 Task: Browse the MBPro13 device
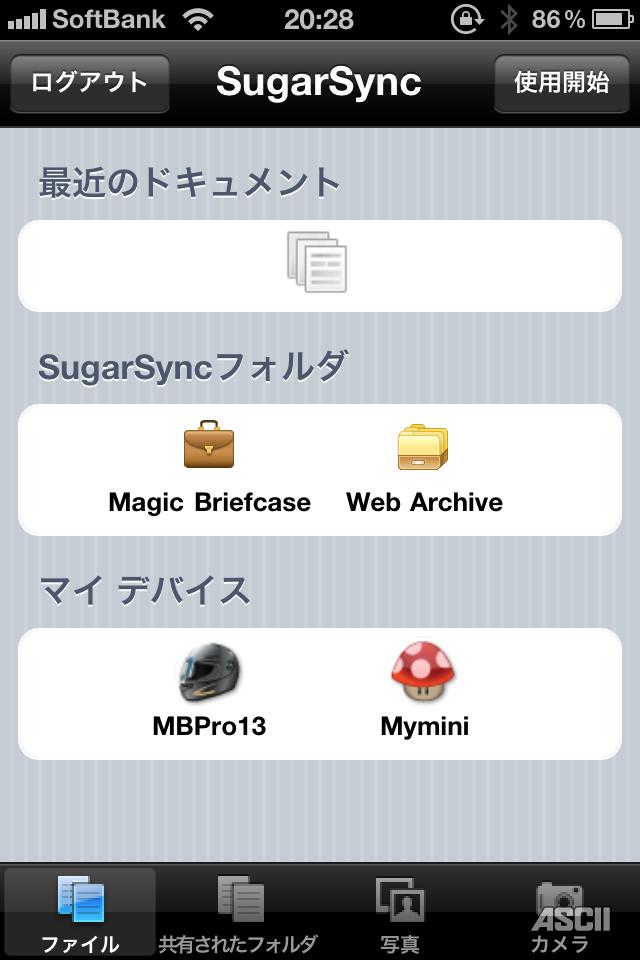click(x=209, y=692)
